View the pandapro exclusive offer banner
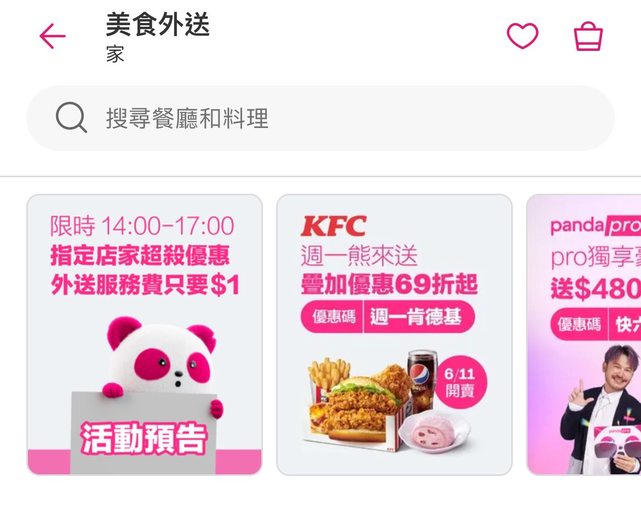 [x=585, y=334]
